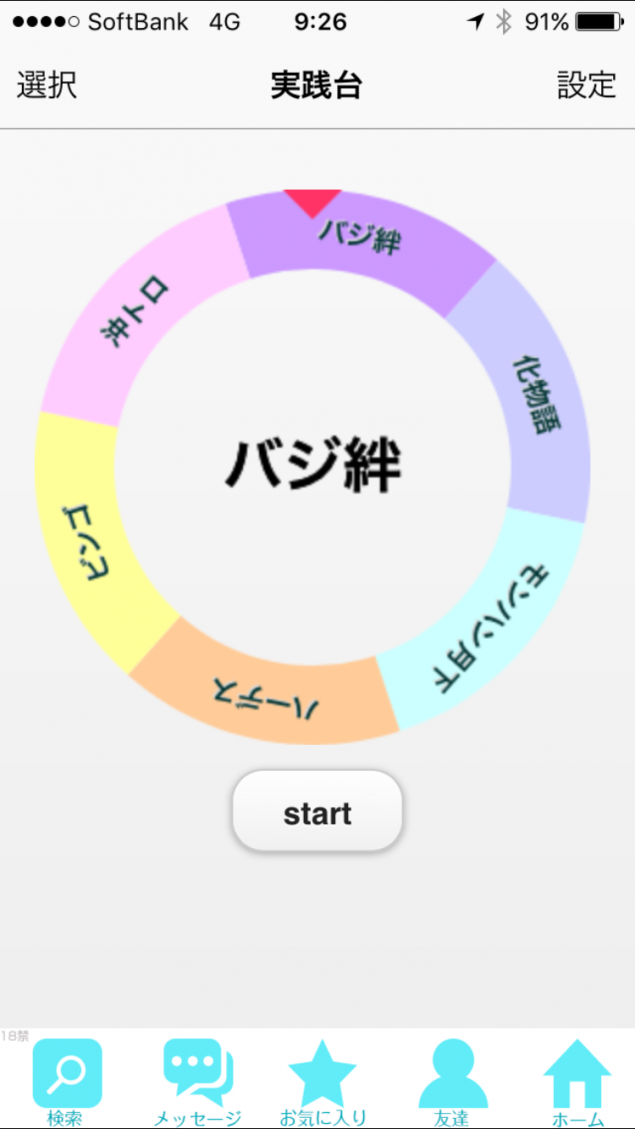The image size is (635, 1129).
Task: Switch to the ホーム home tab
Action: (x=577, y=1082)
